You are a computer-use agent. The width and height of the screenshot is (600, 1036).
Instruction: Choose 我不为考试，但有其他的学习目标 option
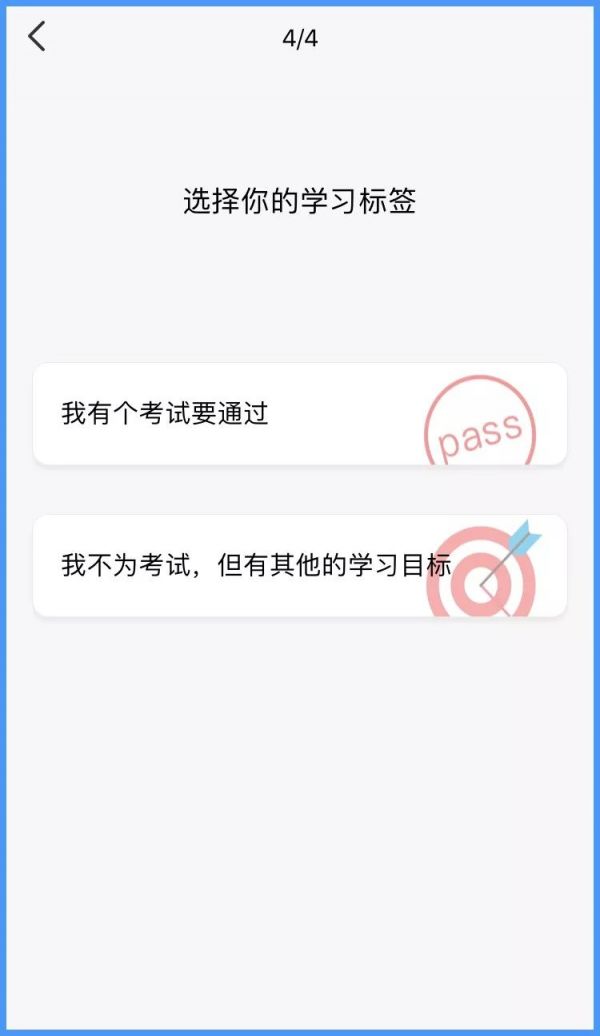(x=299, y=566)
